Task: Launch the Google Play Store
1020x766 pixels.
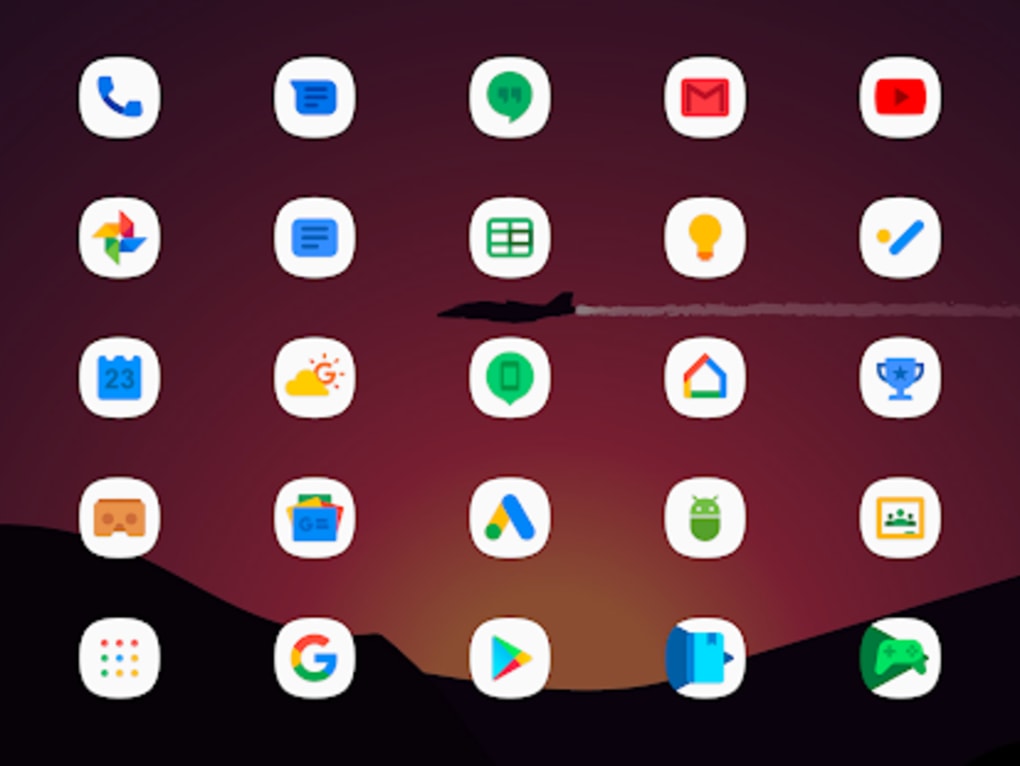Action: 510,658
